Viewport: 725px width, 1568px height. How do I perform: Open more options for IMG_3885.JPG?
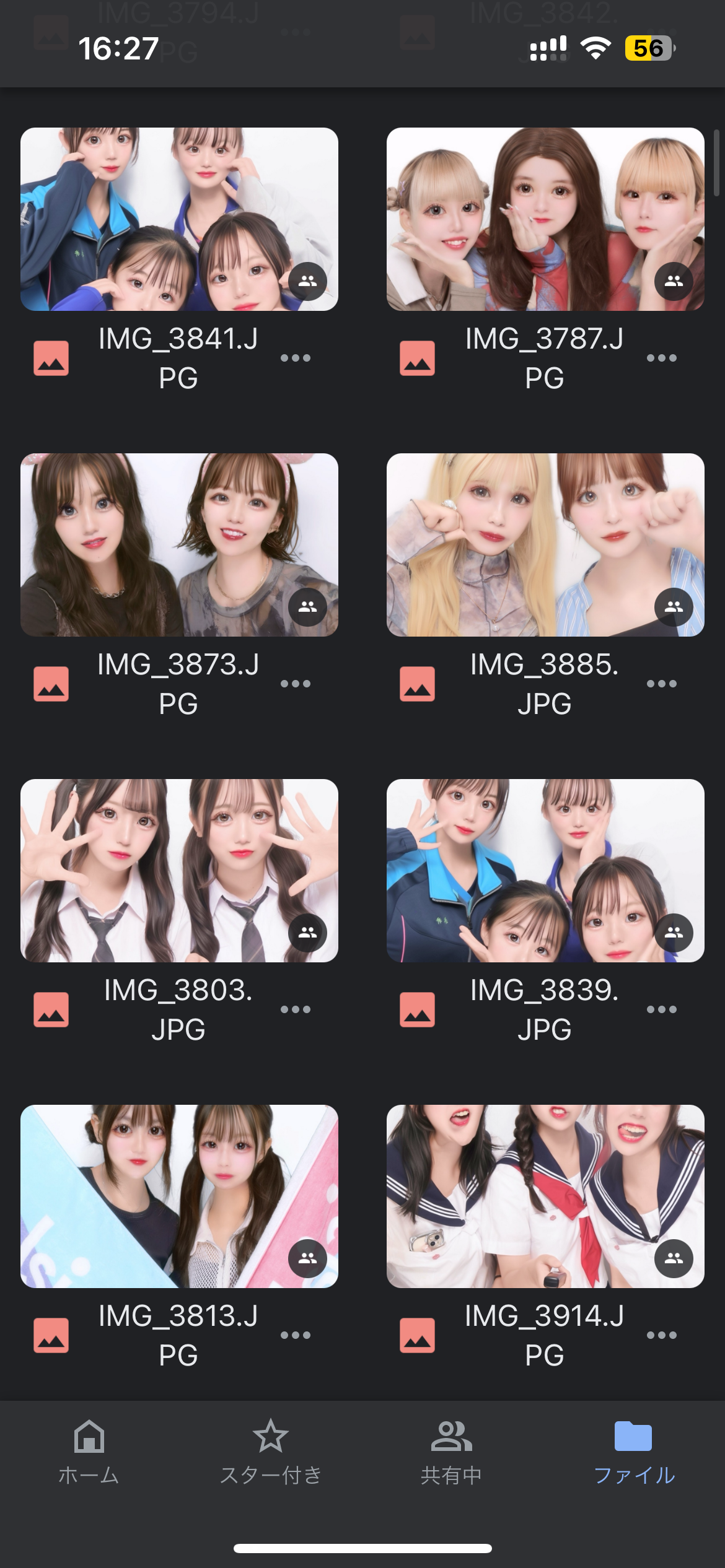pyautogui.click(x=661, y=684)
